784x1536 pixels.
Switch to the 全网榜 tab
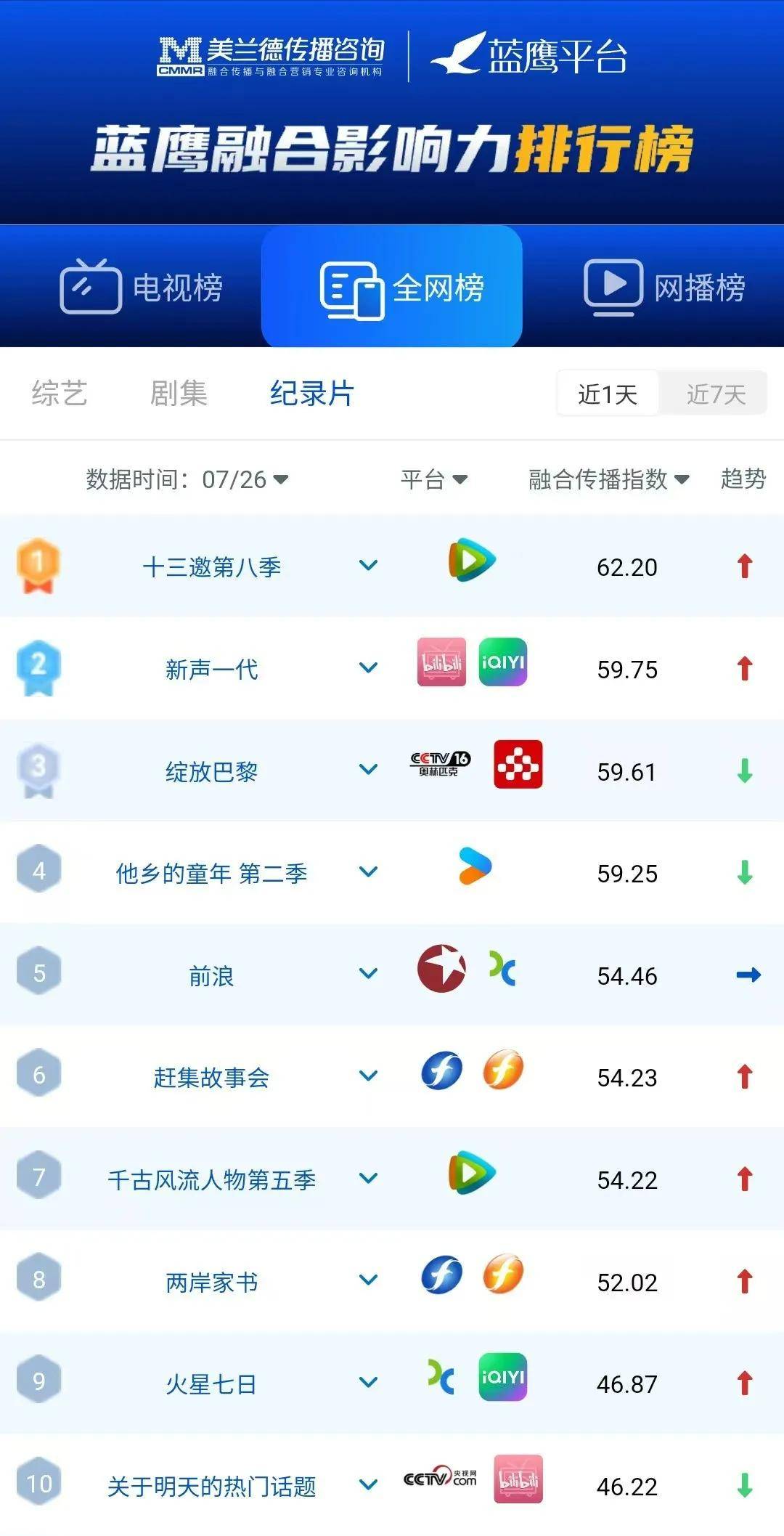(392, 287)
